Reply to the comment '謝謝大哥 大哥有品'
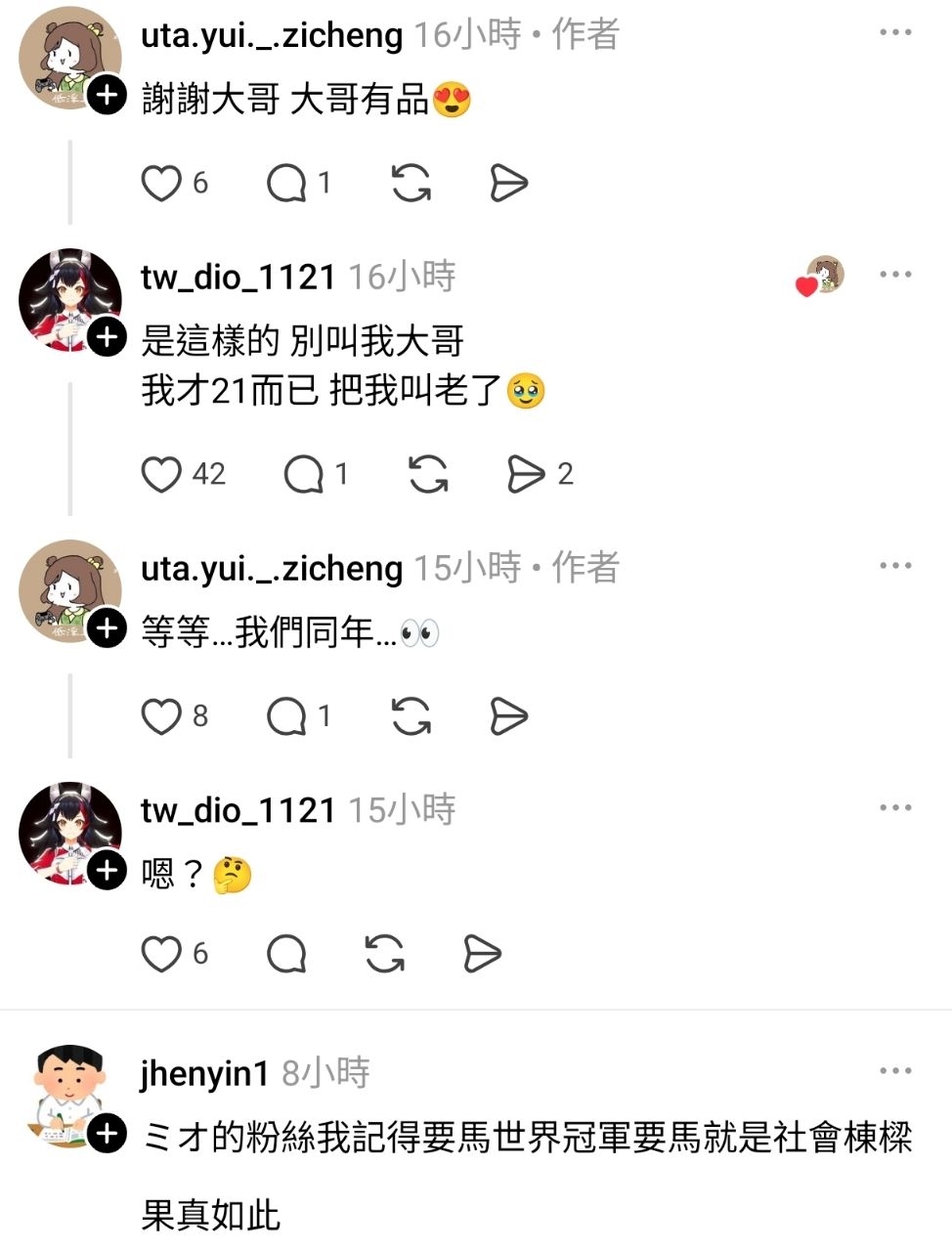 286,183
